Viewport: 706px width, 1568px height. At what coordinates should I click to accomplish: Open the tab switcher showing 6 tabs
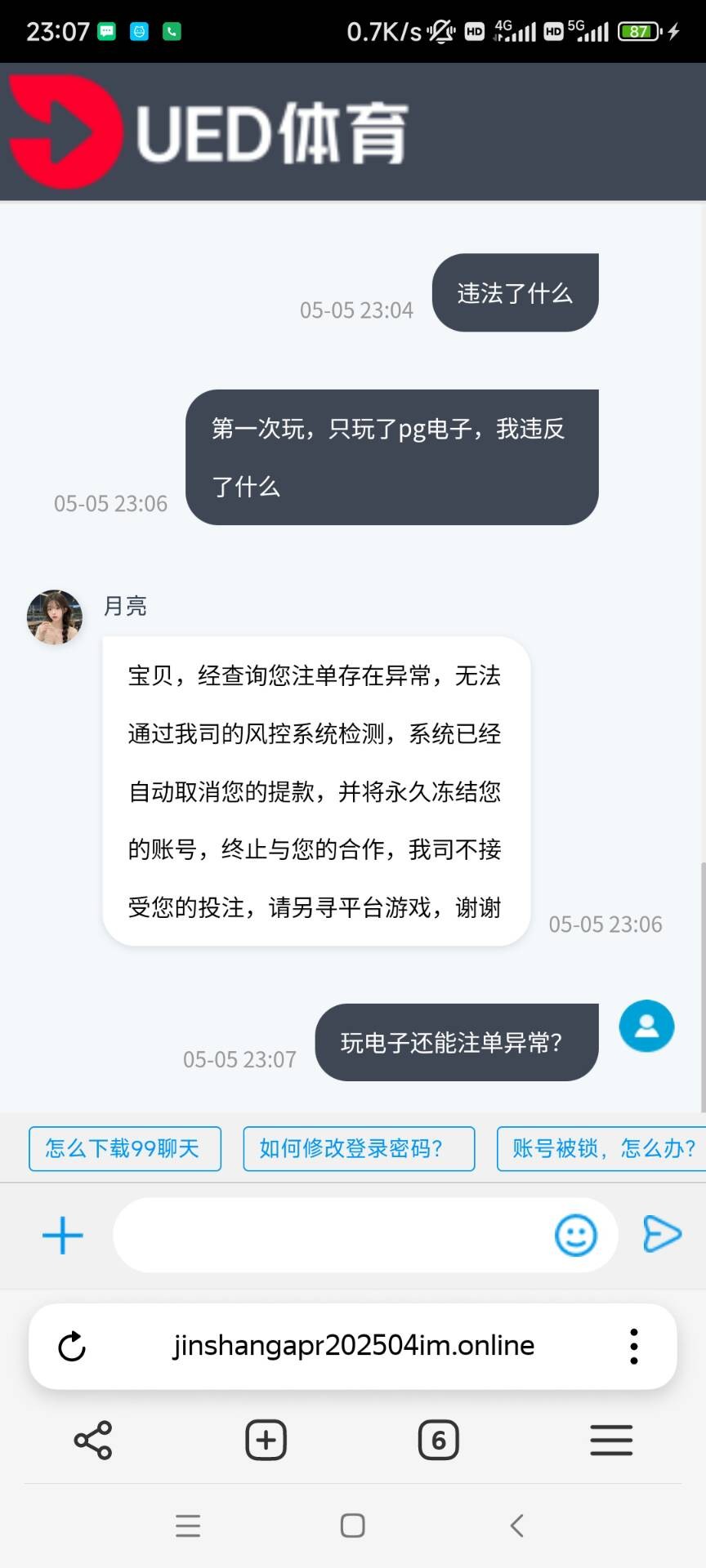click(x=438, y=1440)
